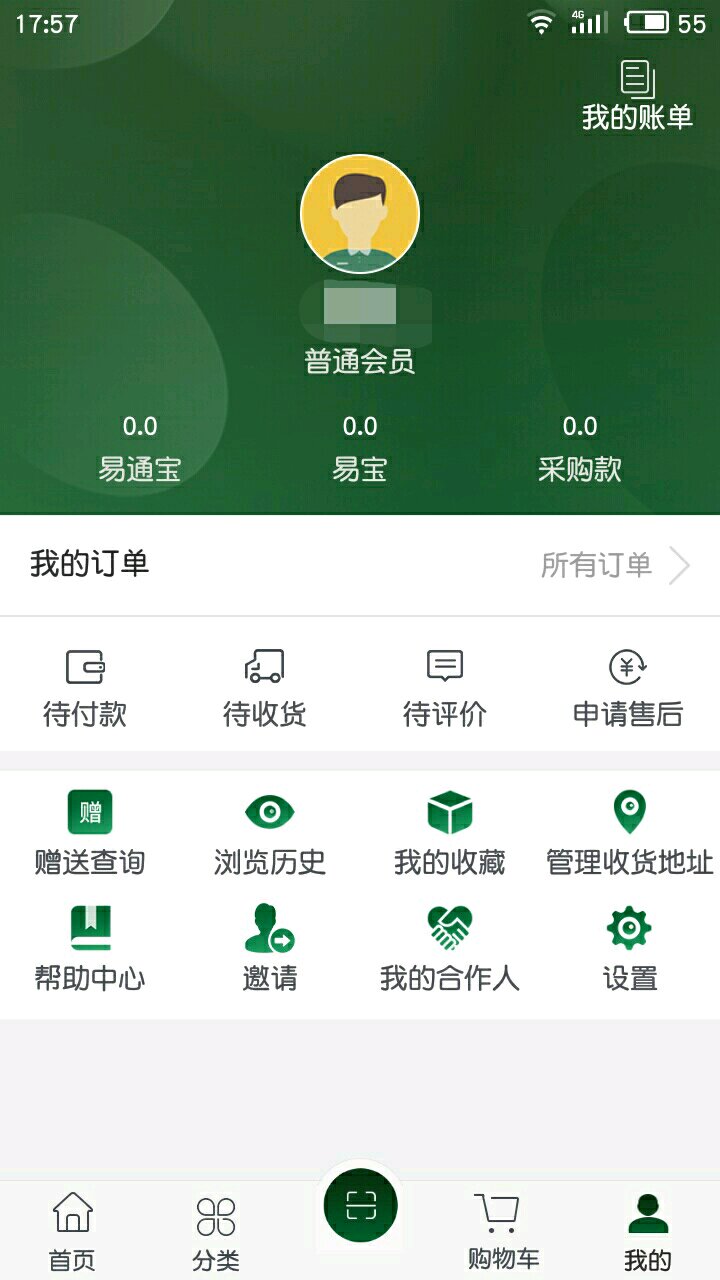Viewport: 720px width, 1280px height.
Task: Open 我的合作人 partners page
Action: coord(449,948)
